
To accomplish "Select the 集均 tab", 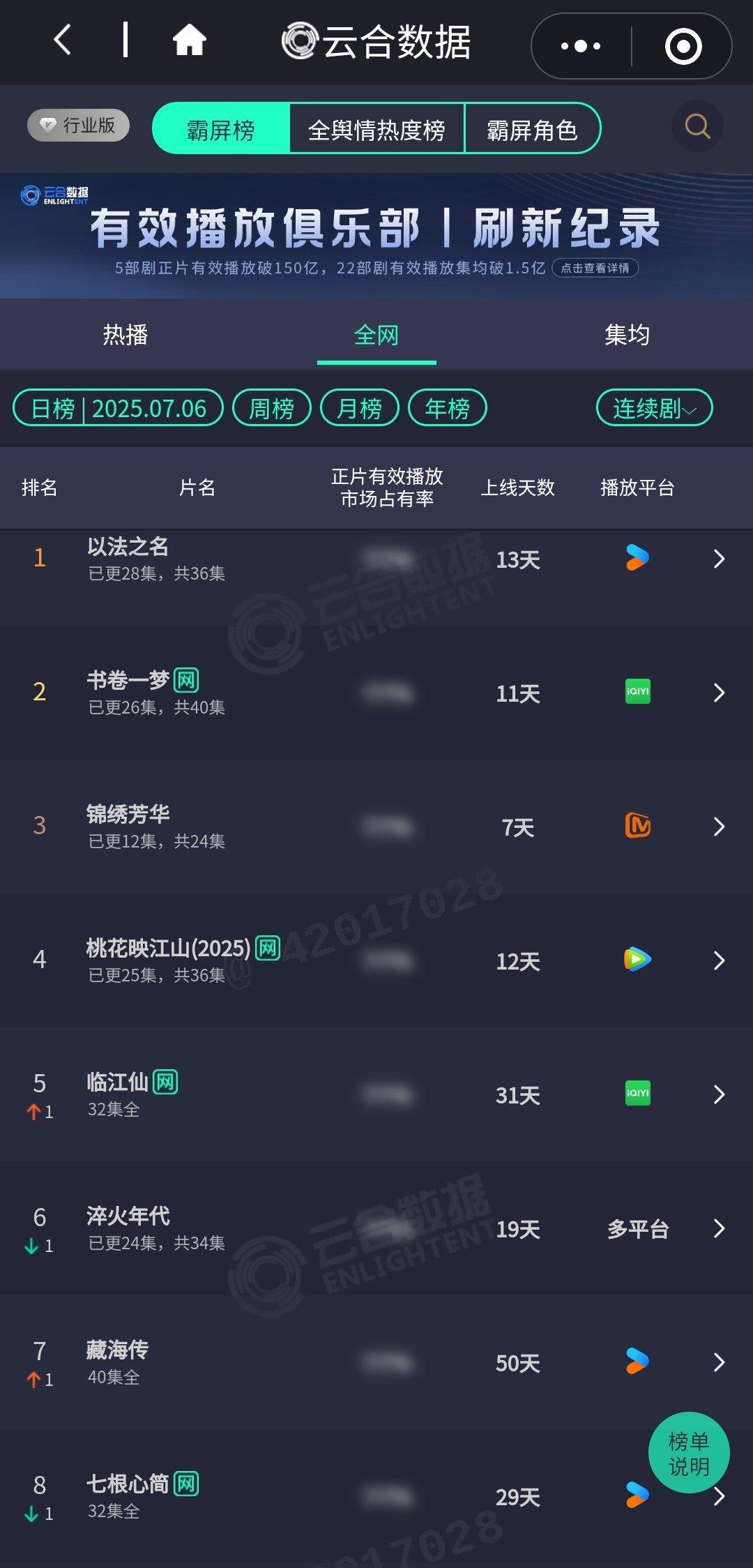I will [627, 335].
